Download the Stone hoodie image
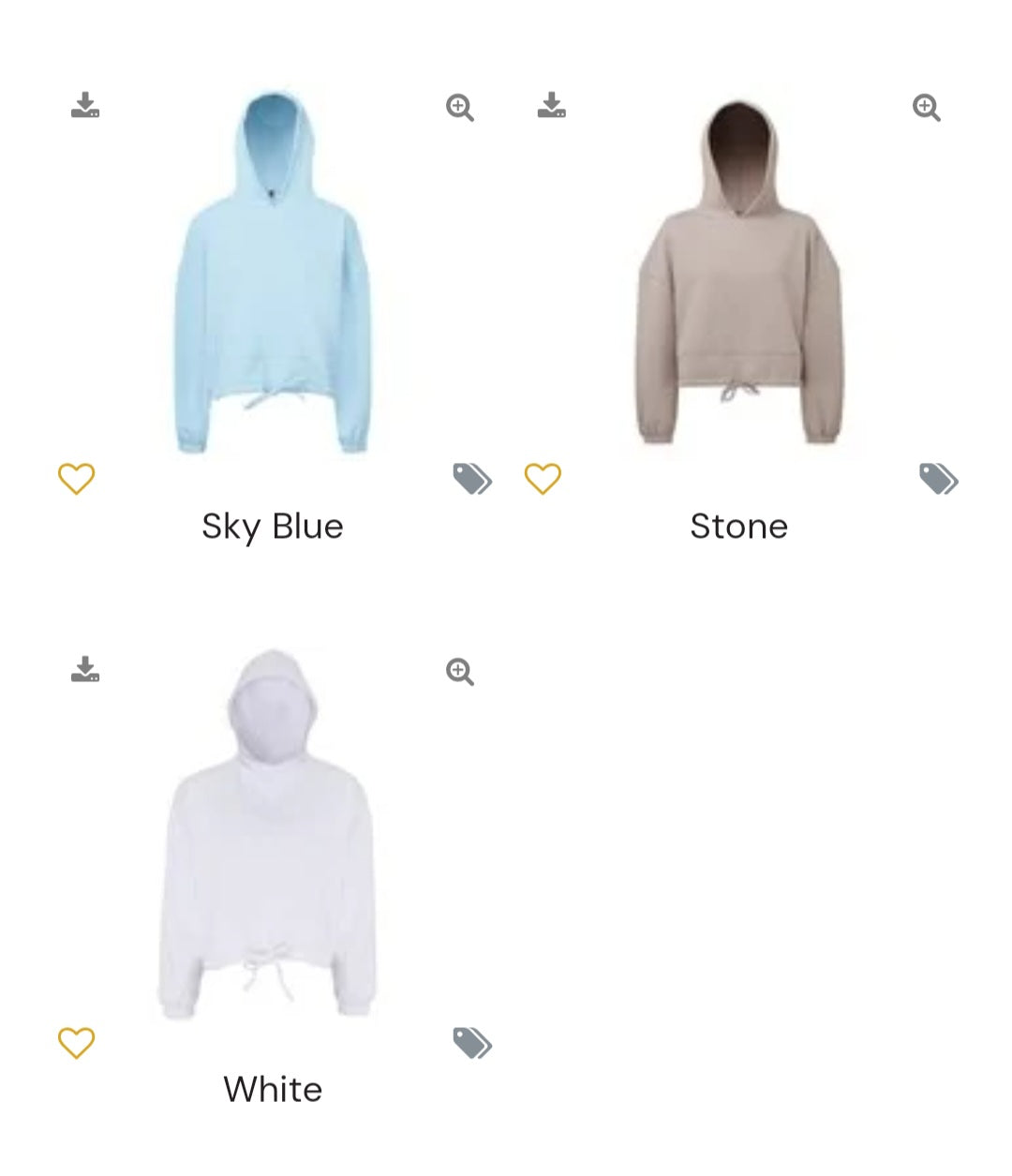 coord(552,106)
